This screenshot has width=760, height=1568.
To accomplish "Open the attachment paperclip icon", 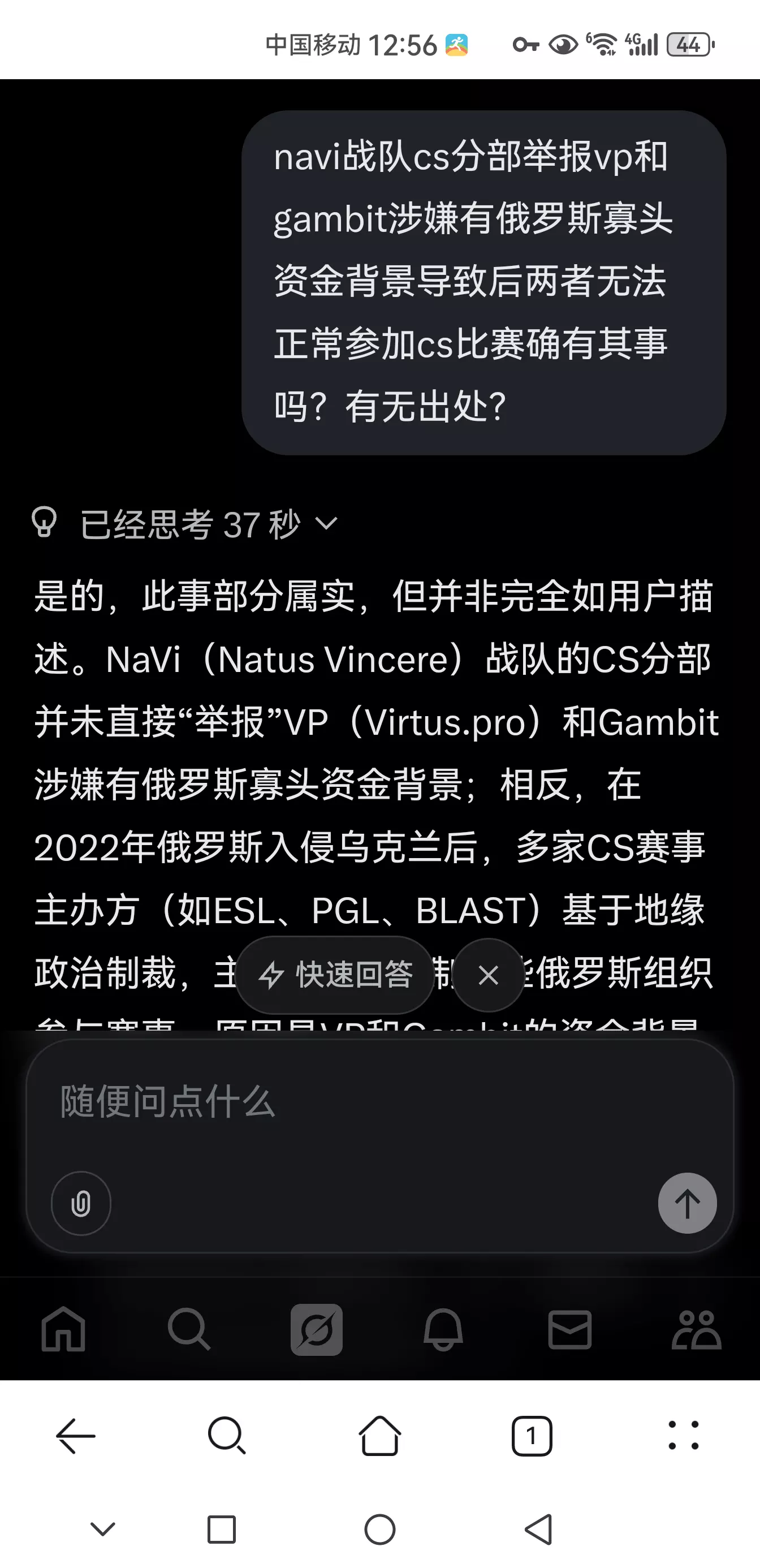I will point(79,1204).
